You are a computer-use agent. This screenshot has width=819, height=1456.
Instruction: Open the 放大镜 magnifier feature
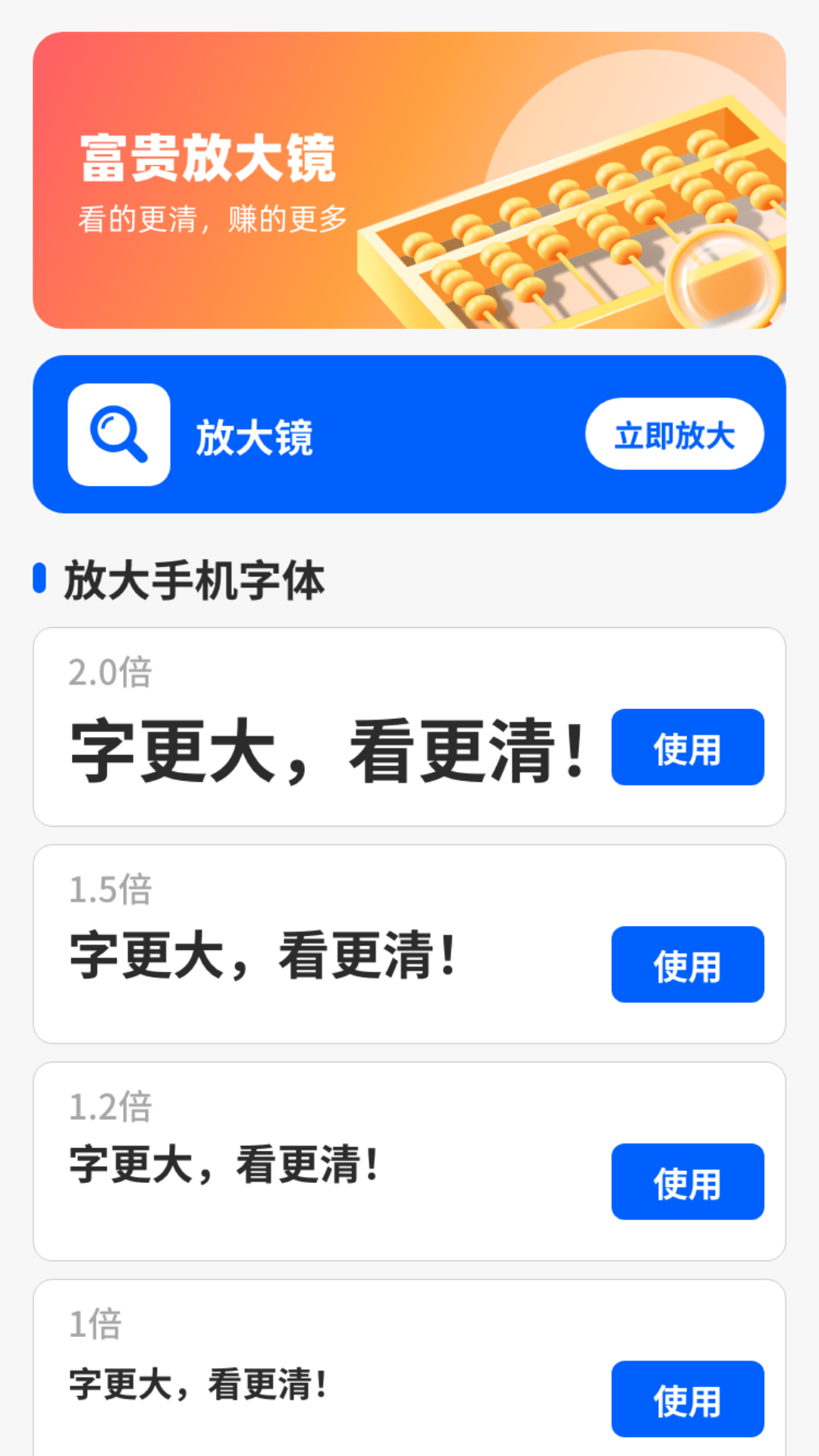674,434
